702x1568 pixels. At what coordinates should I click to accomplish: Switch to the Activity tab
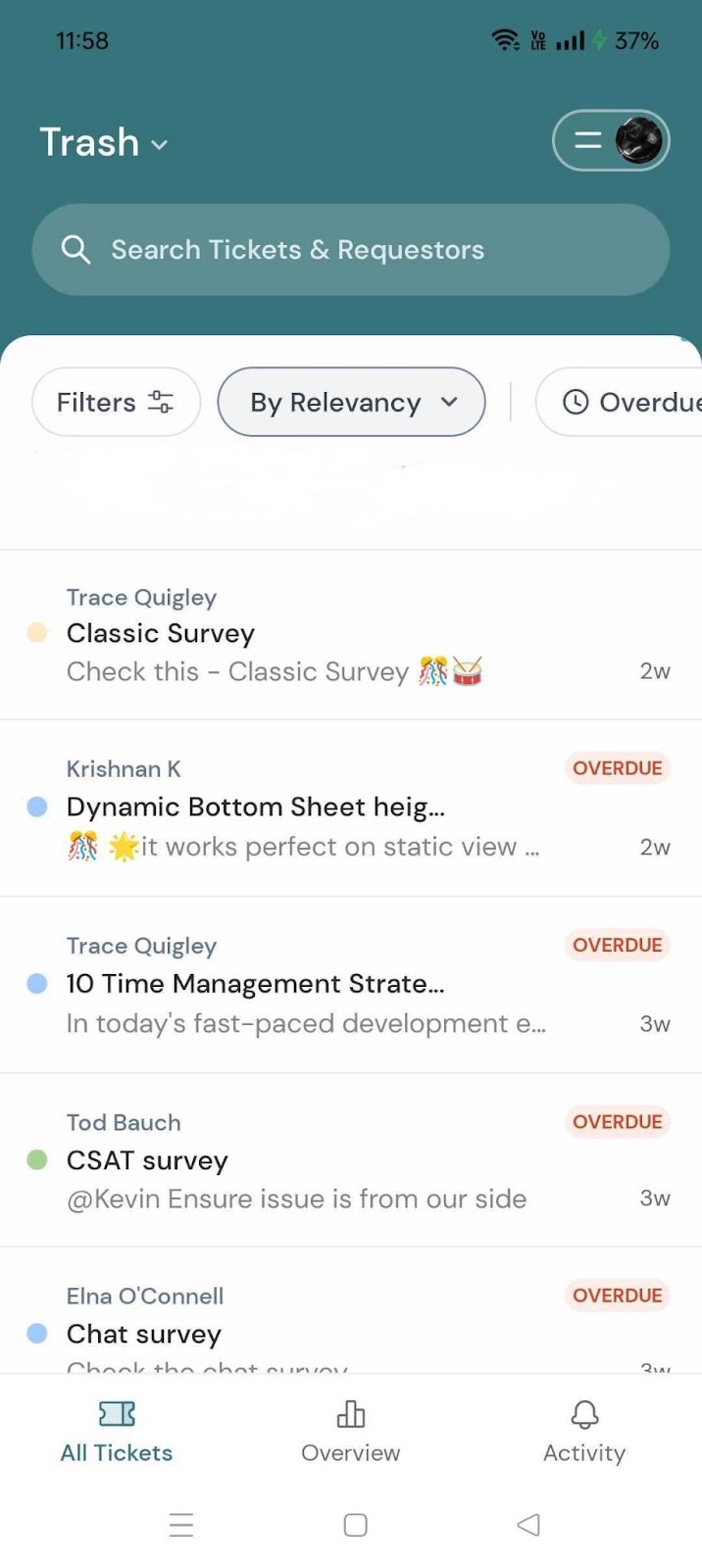point(584,1431)
